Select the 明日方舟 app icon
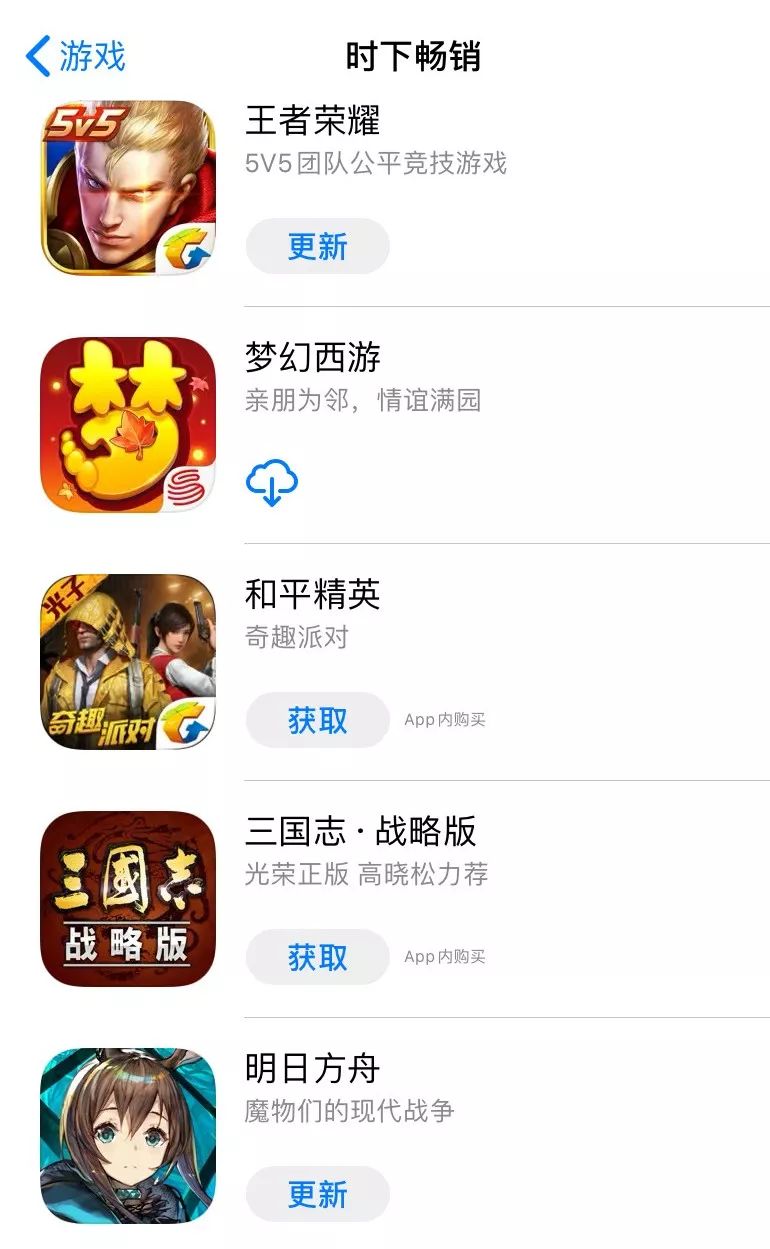The width and height of the screenshot is (770, 1249). click(x=128, y=1136)
